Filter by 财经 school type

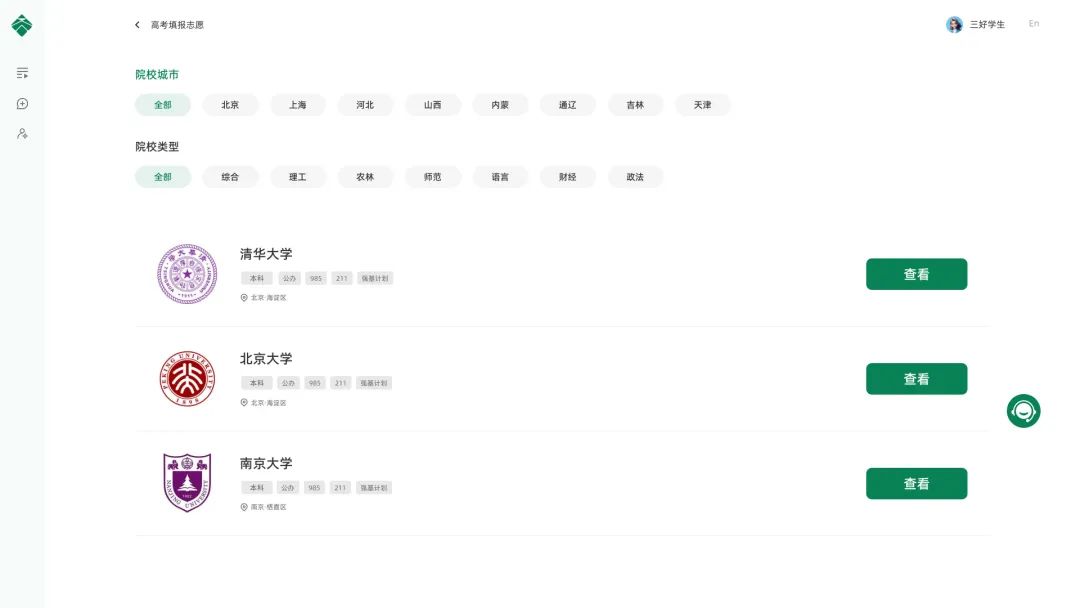click(x=567, y=177)
